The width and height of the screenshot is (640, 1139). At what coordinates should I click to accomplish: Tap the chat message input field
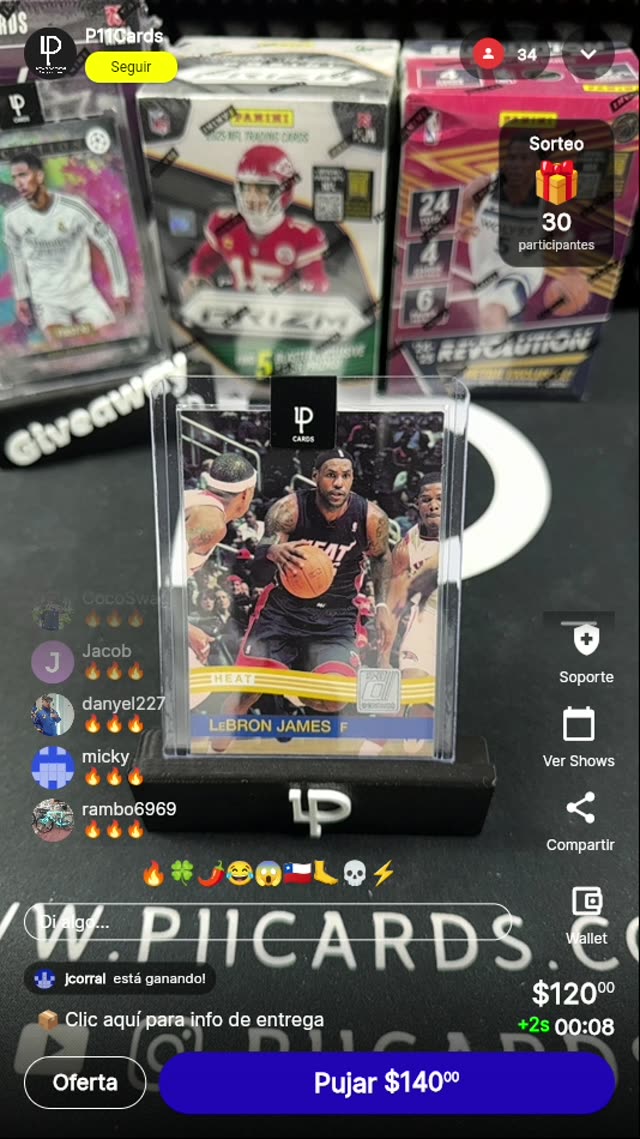[x=268, y=922]
